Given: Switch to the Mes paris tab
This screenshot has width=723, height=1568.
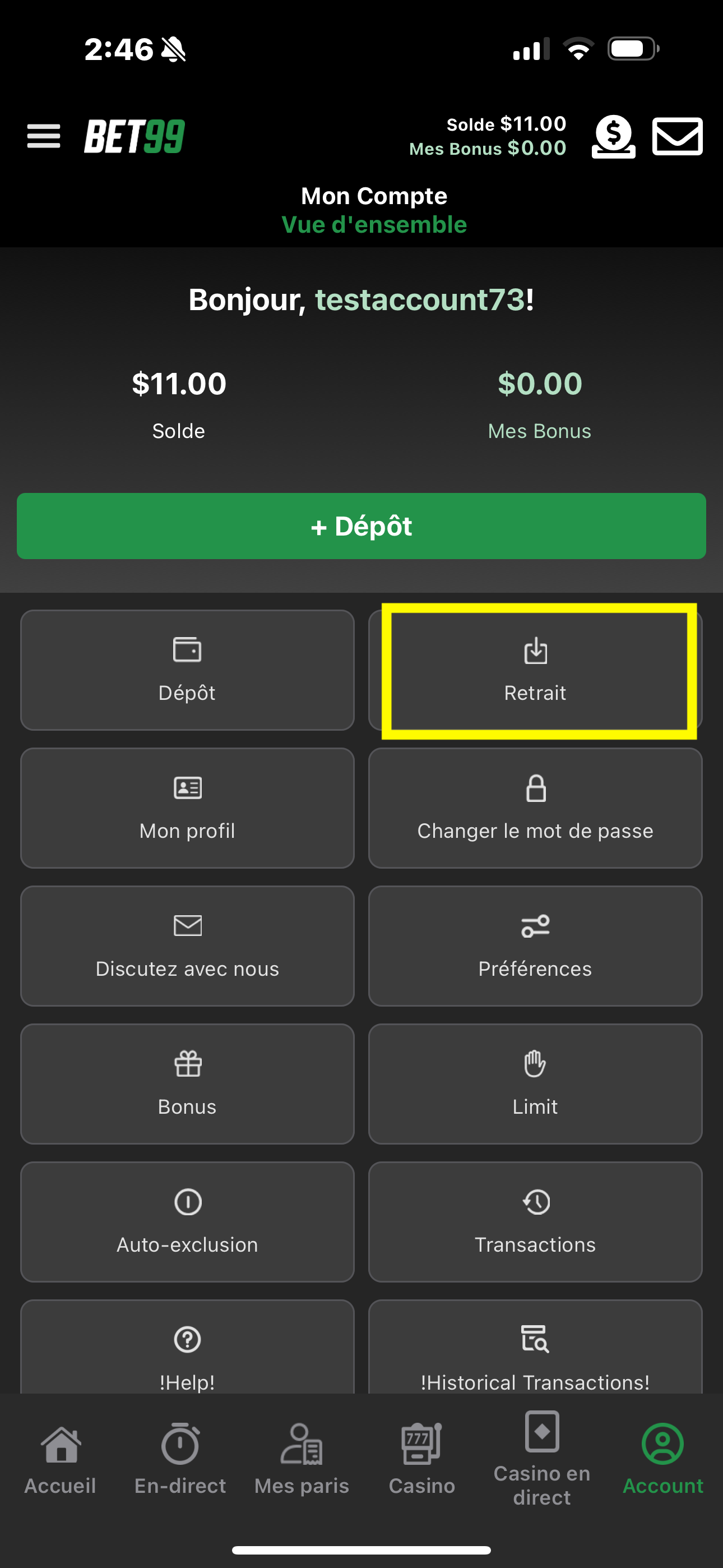Looking at the screenshot, I should click(302, 1460).
